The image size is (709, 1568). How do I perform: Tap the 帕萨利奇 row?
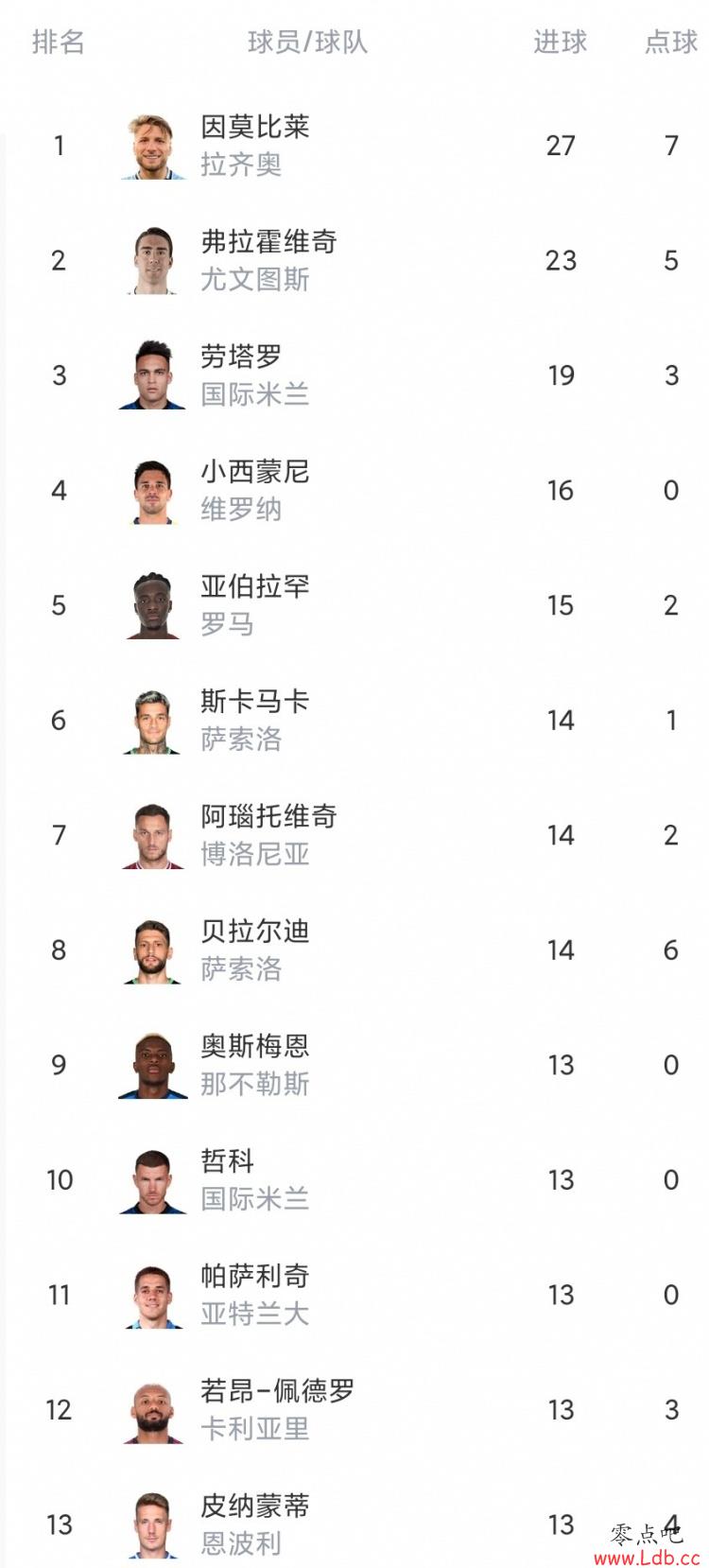(x=354, y=1295)
